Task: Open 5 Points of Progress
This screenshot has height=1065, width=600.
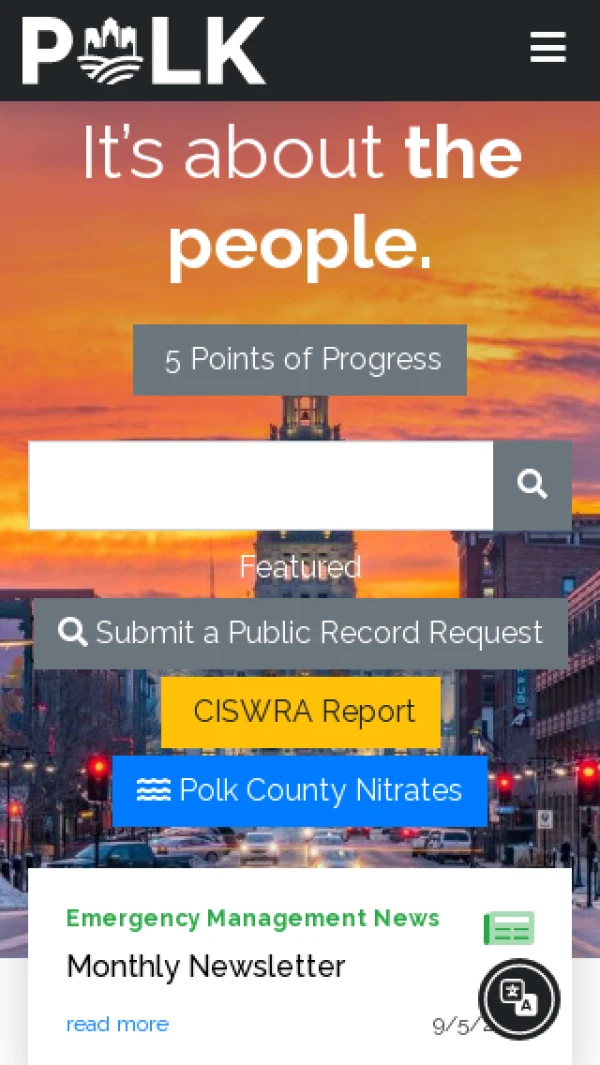Action: point(300,360)
